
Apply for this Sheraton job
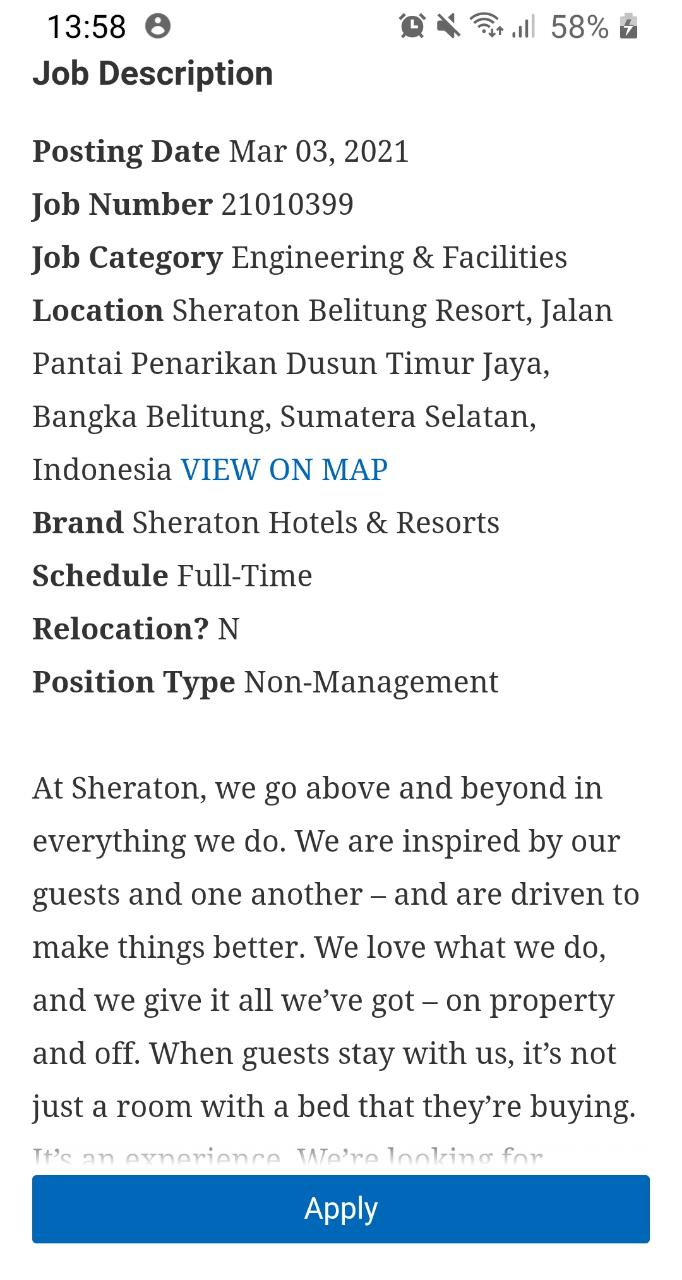341,1208
